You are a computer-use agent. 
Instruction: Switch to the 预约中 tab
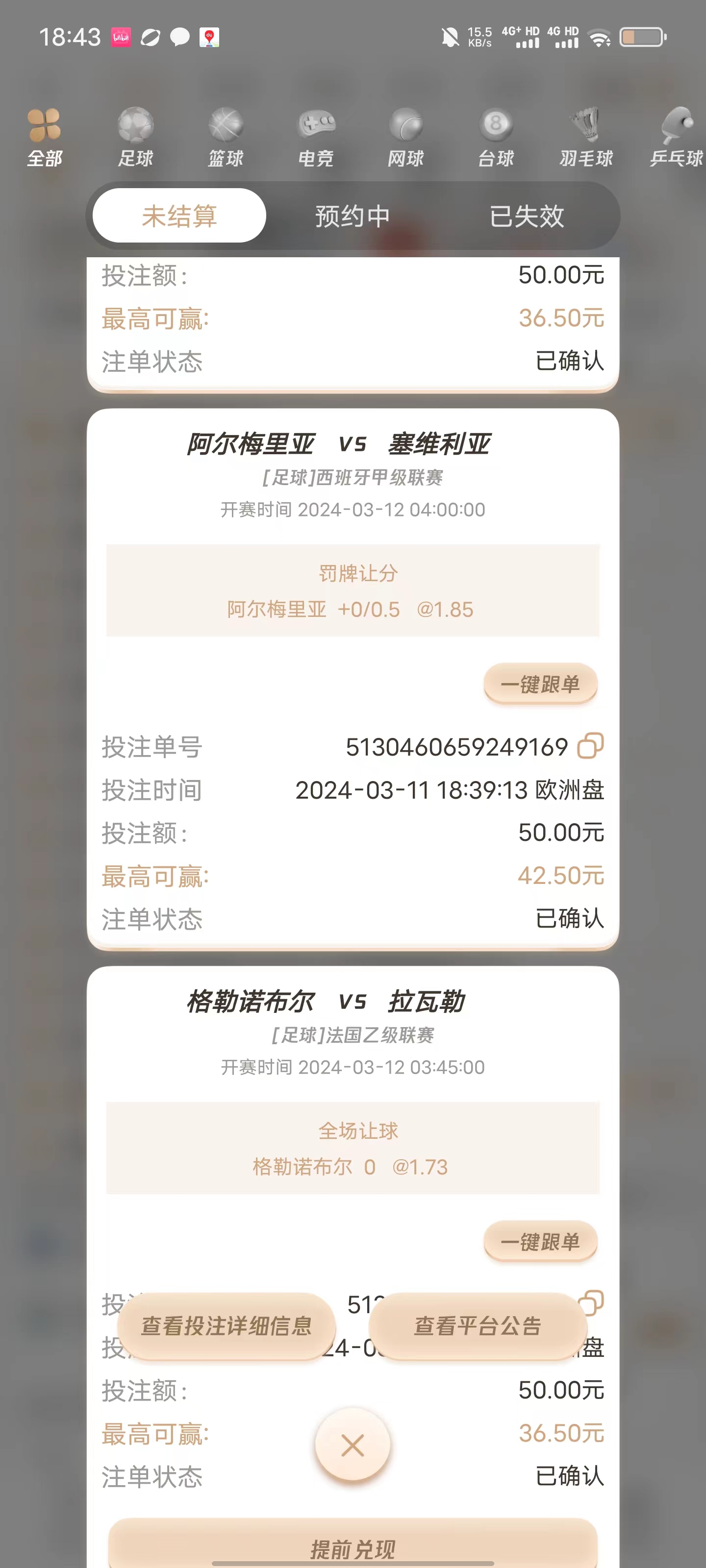point(353,216)
